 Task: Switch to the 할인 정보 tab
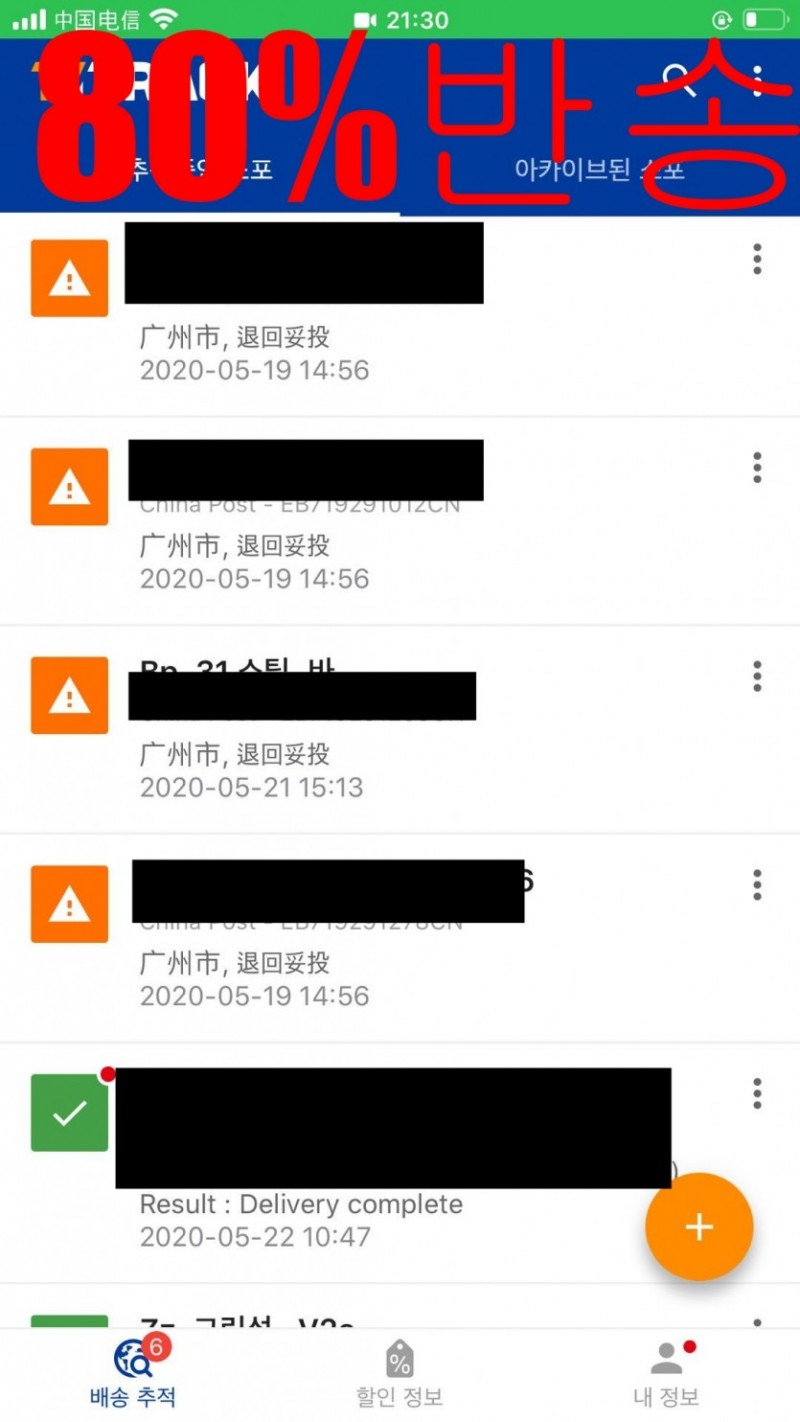point(400,1375)
